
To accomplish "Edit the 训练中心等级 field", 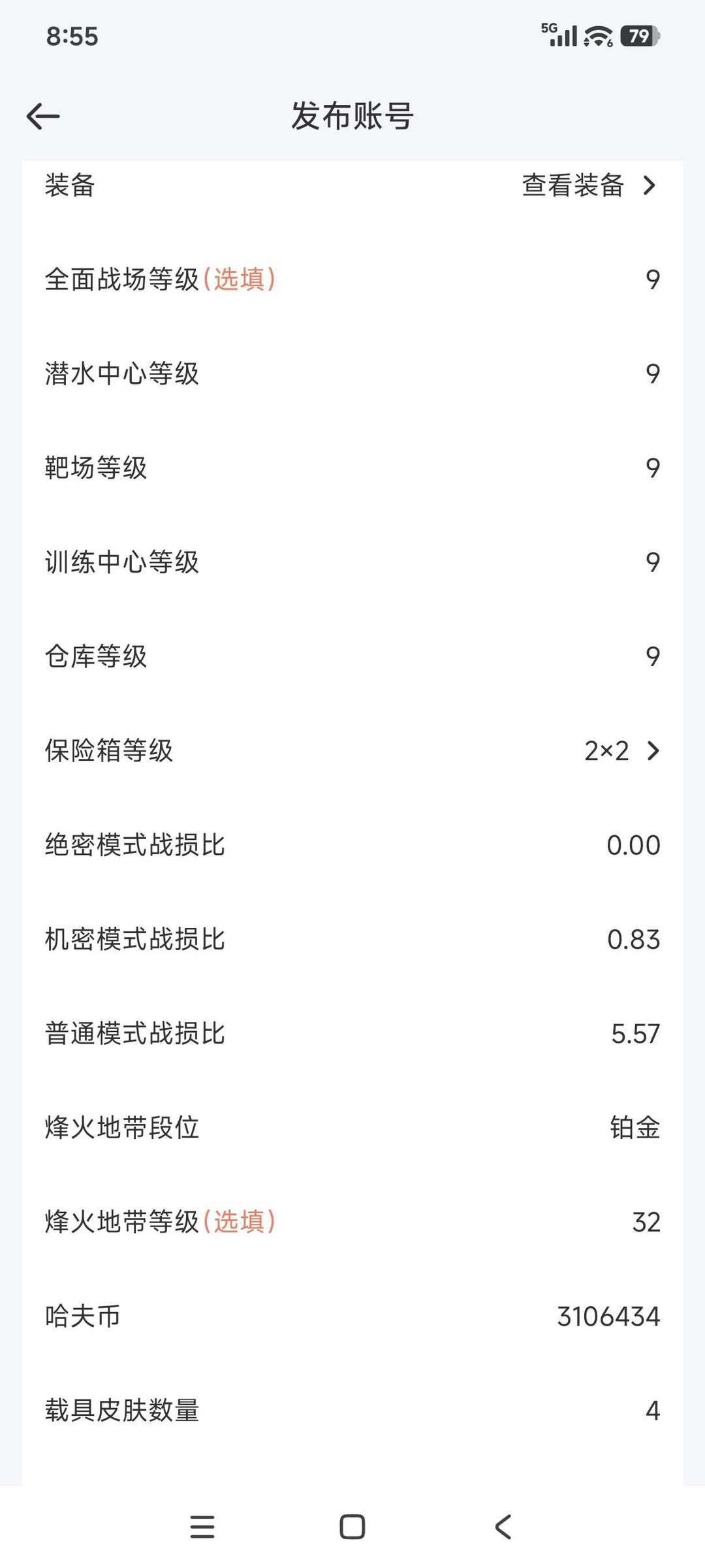I will pos(651,562).
